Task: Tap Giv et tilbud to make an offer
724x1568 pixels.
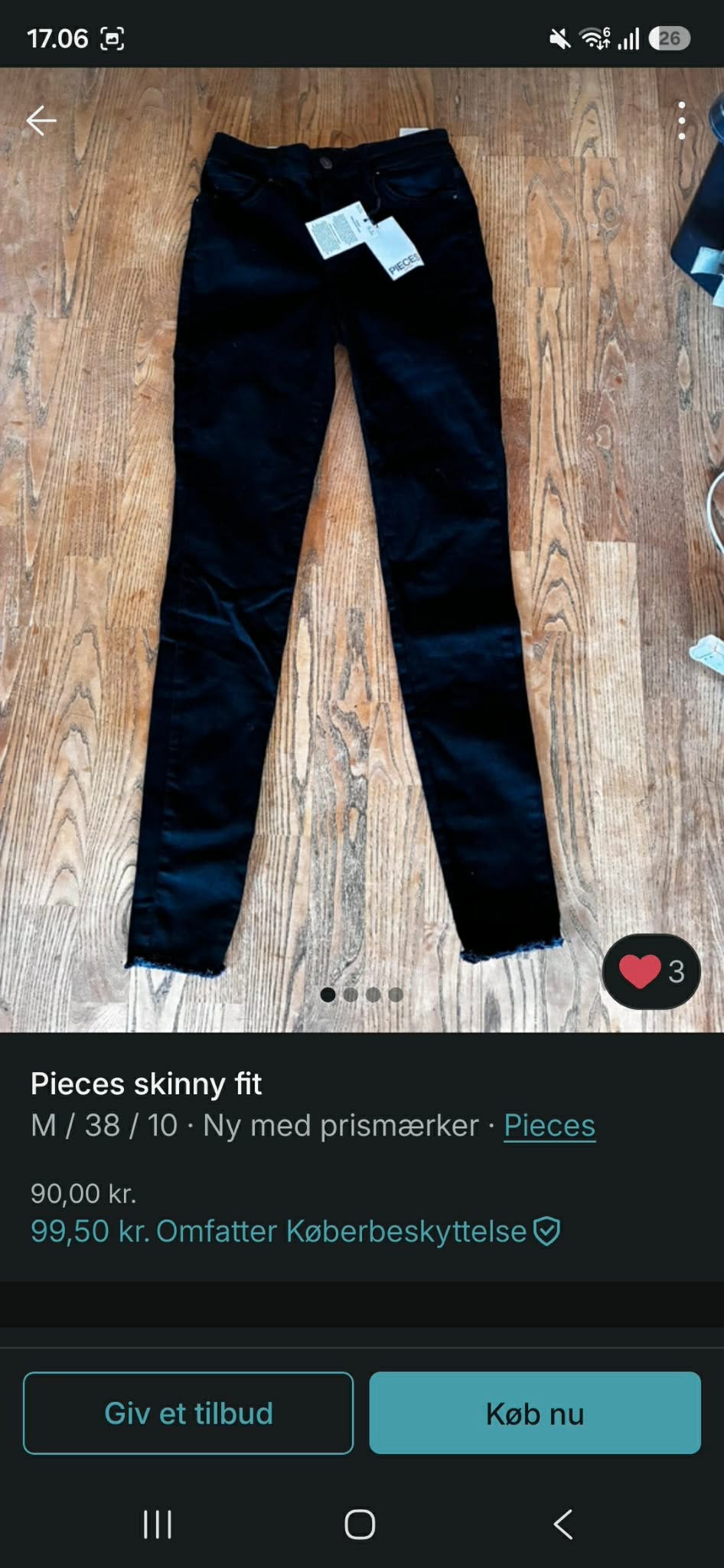Action: 188,1413
